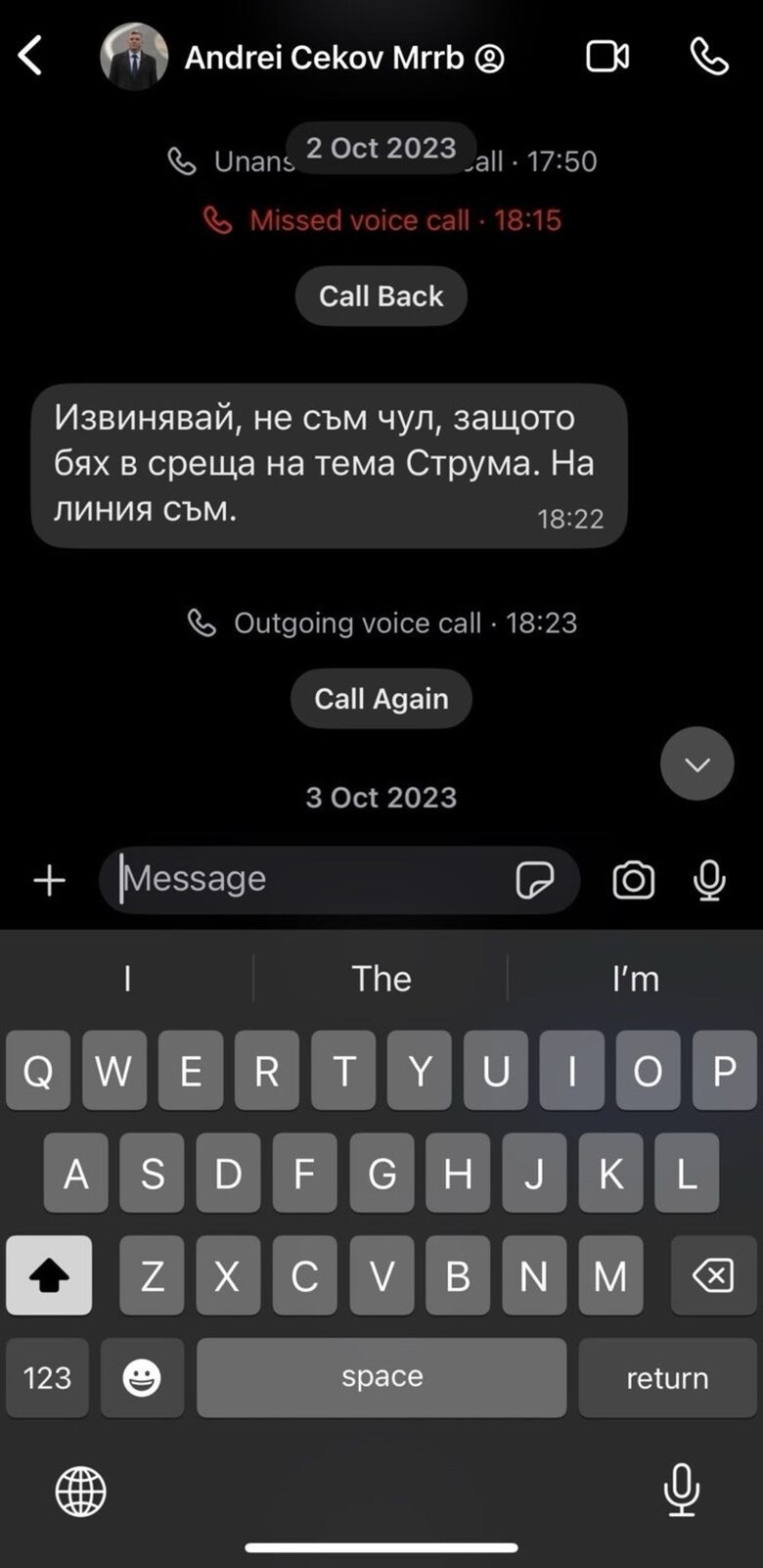
Task: Start a video call with Andrei
Action: (x=607, y=57)
